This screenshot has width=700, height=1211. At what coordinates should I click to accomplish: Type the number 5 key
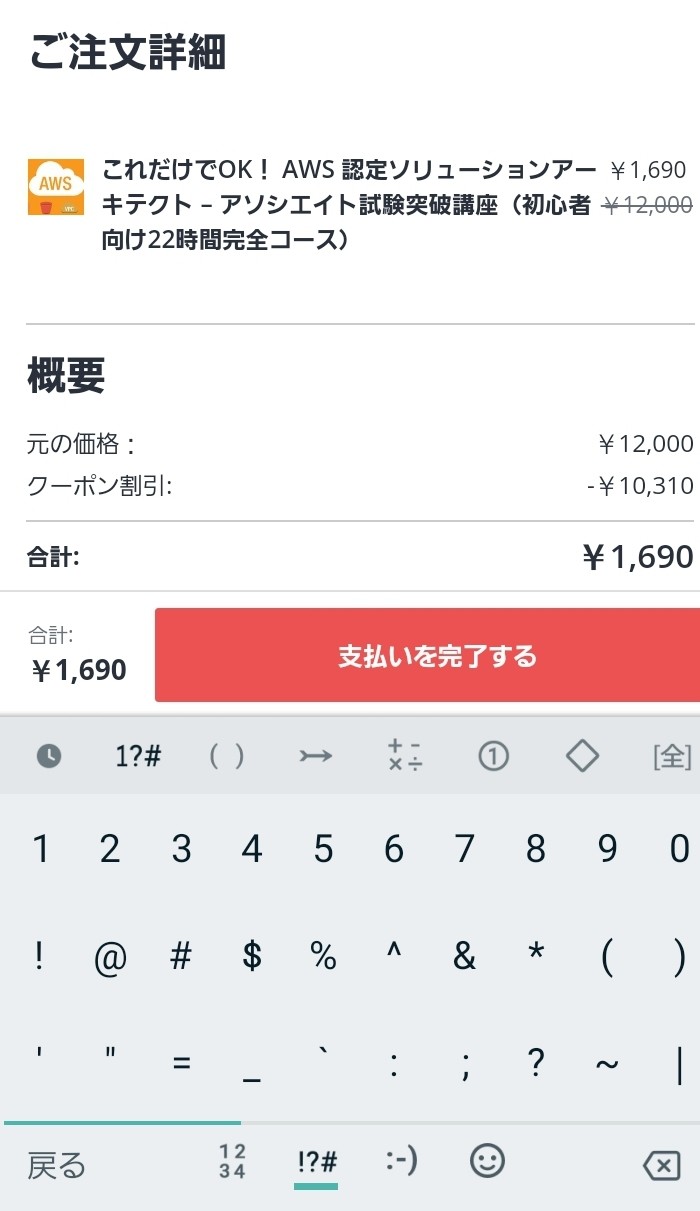click(x=323, y=849)
